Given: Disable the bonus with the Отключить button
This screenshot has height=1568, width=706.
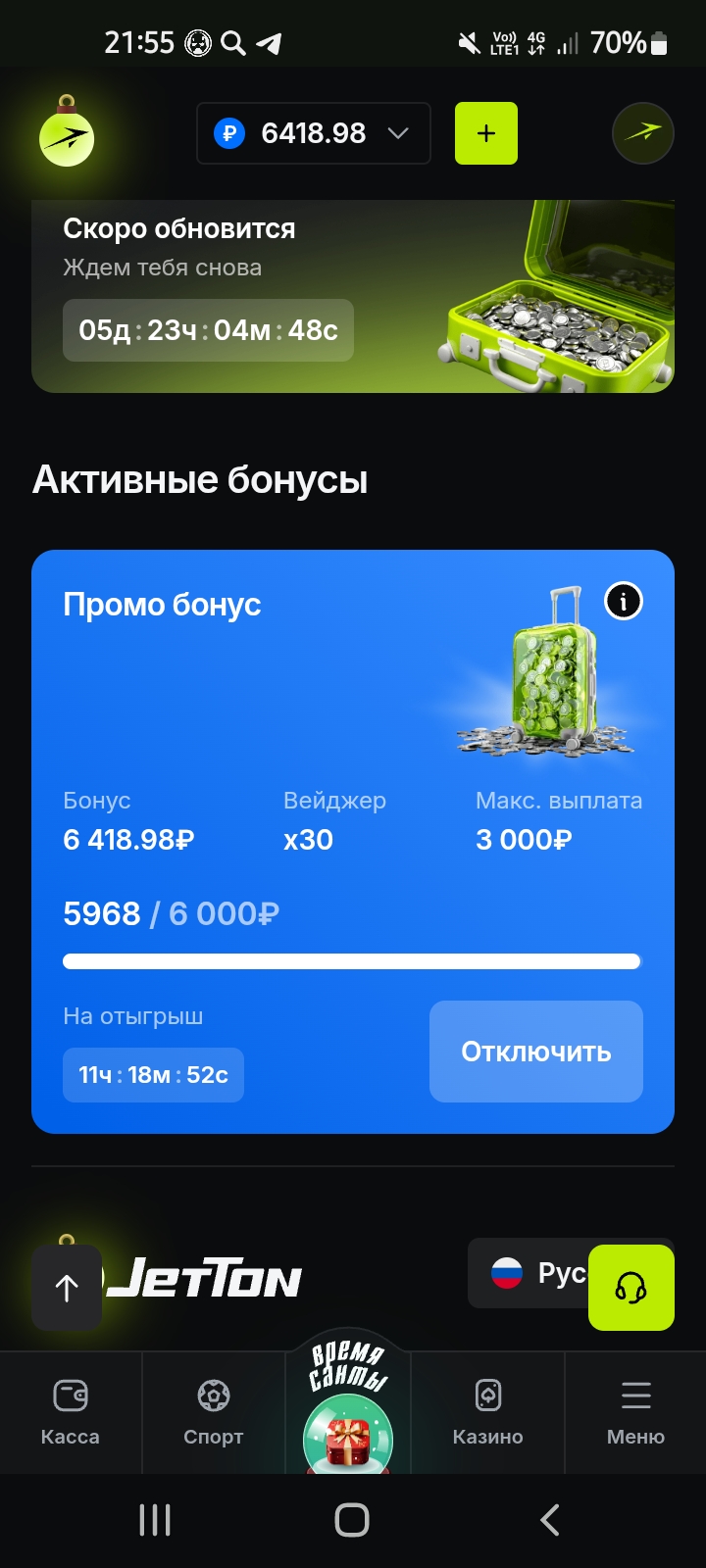Looking at the screenshot, I should click(536, 1052).
